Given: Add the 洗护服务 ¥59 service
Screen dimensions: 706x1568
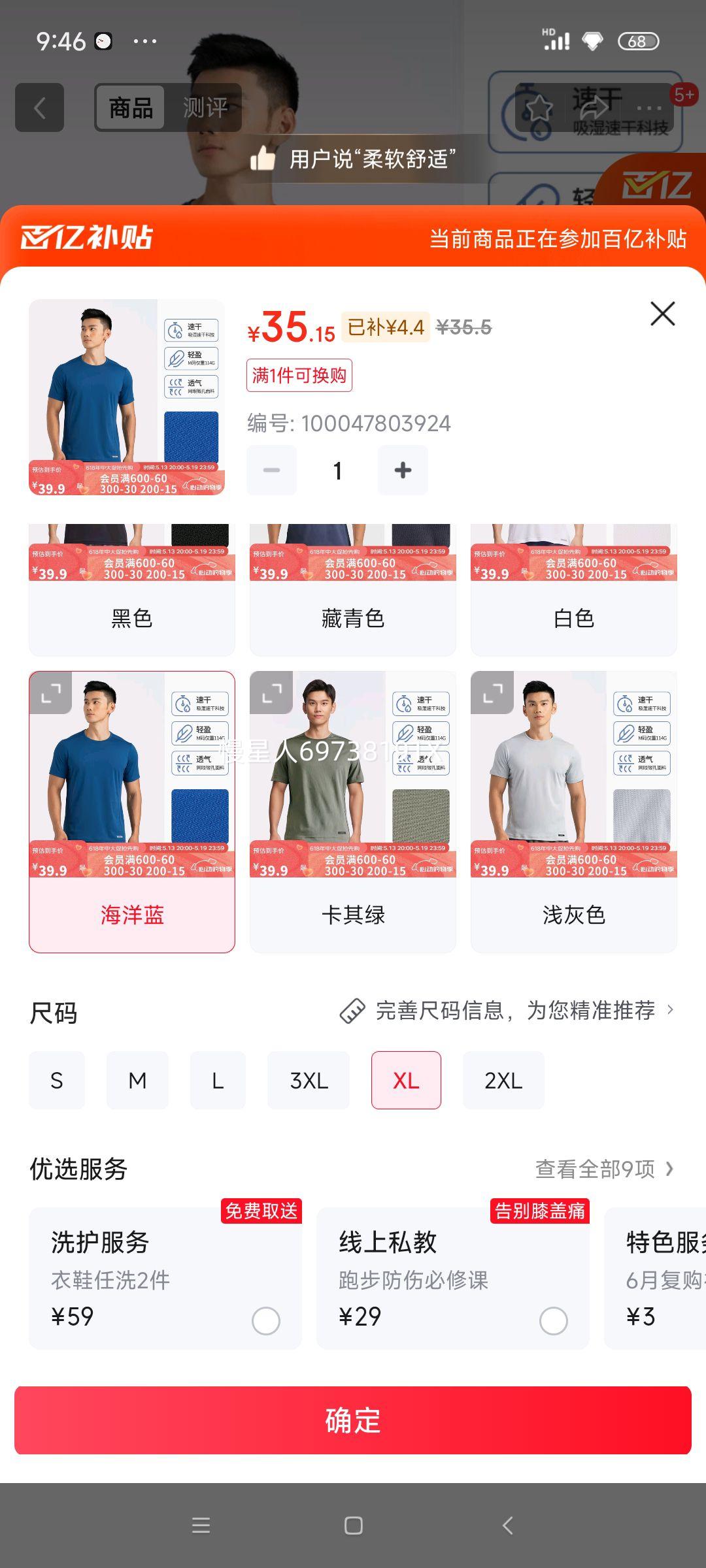Looking at the screenshot, I should 265,1321.
